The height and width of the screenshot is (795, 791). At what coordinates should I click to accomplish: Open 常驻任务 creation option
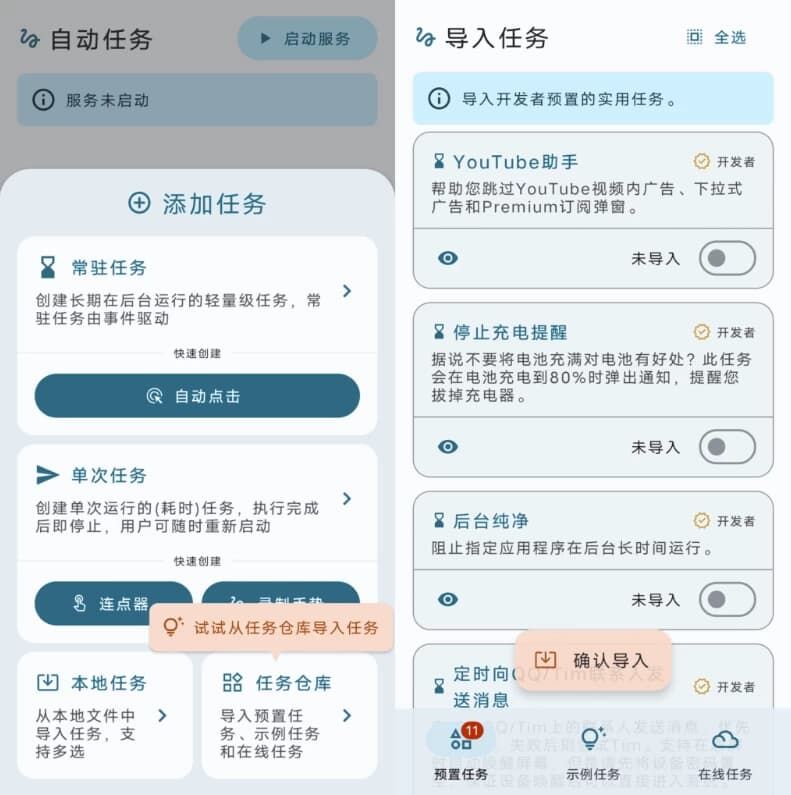(x=197, y=291)
